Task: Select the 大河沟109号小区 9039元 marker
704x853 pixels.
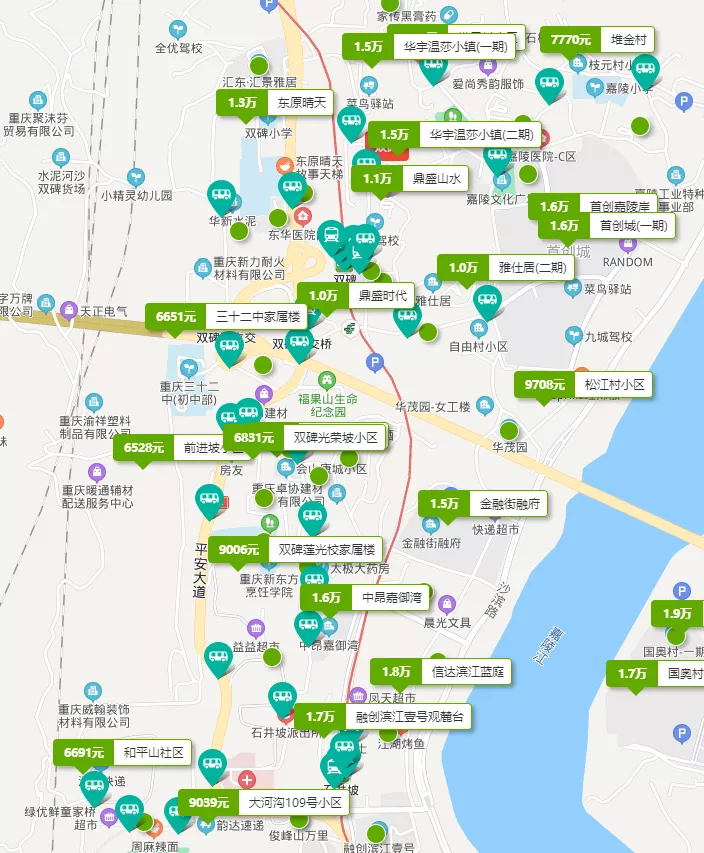Action: (264, 802)
